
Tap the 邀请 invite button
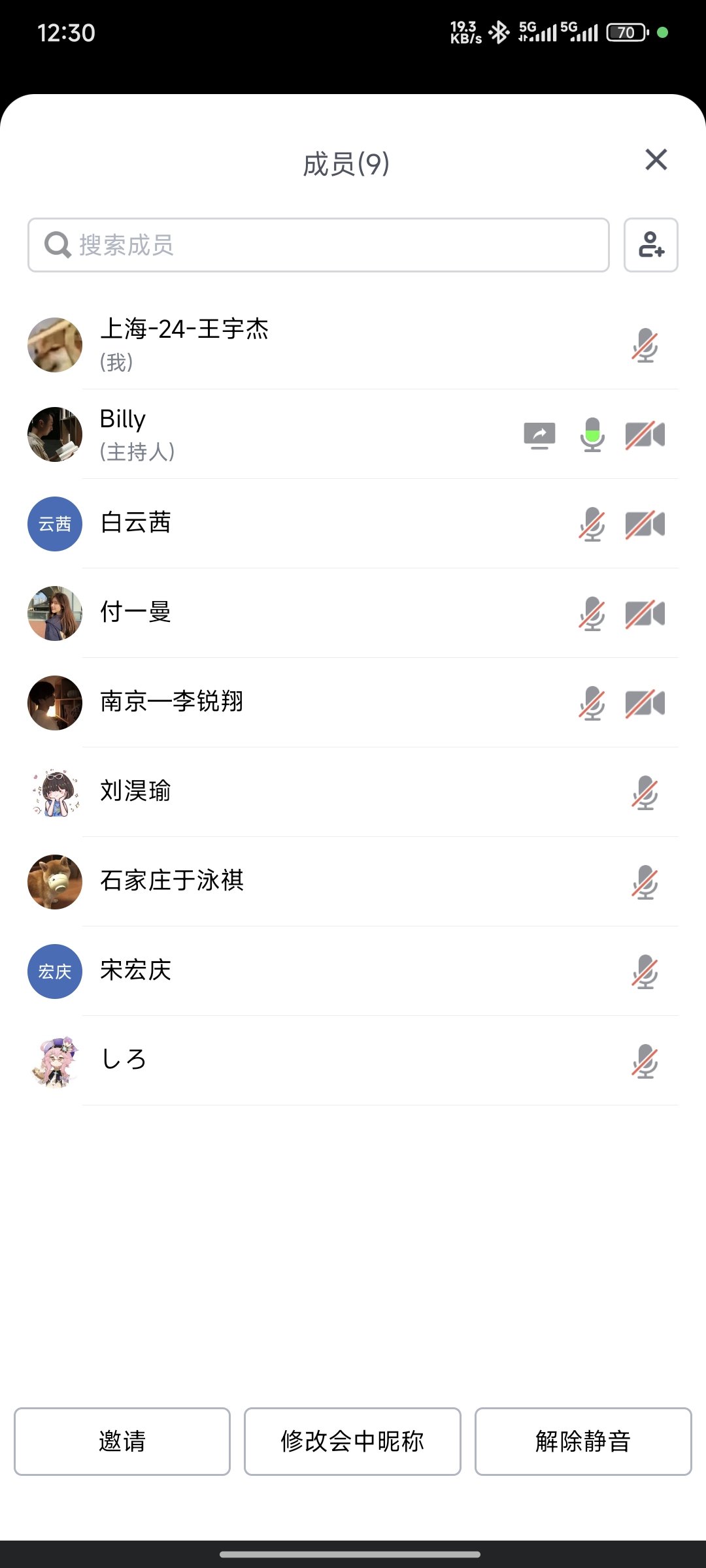tap(122, 1441)
